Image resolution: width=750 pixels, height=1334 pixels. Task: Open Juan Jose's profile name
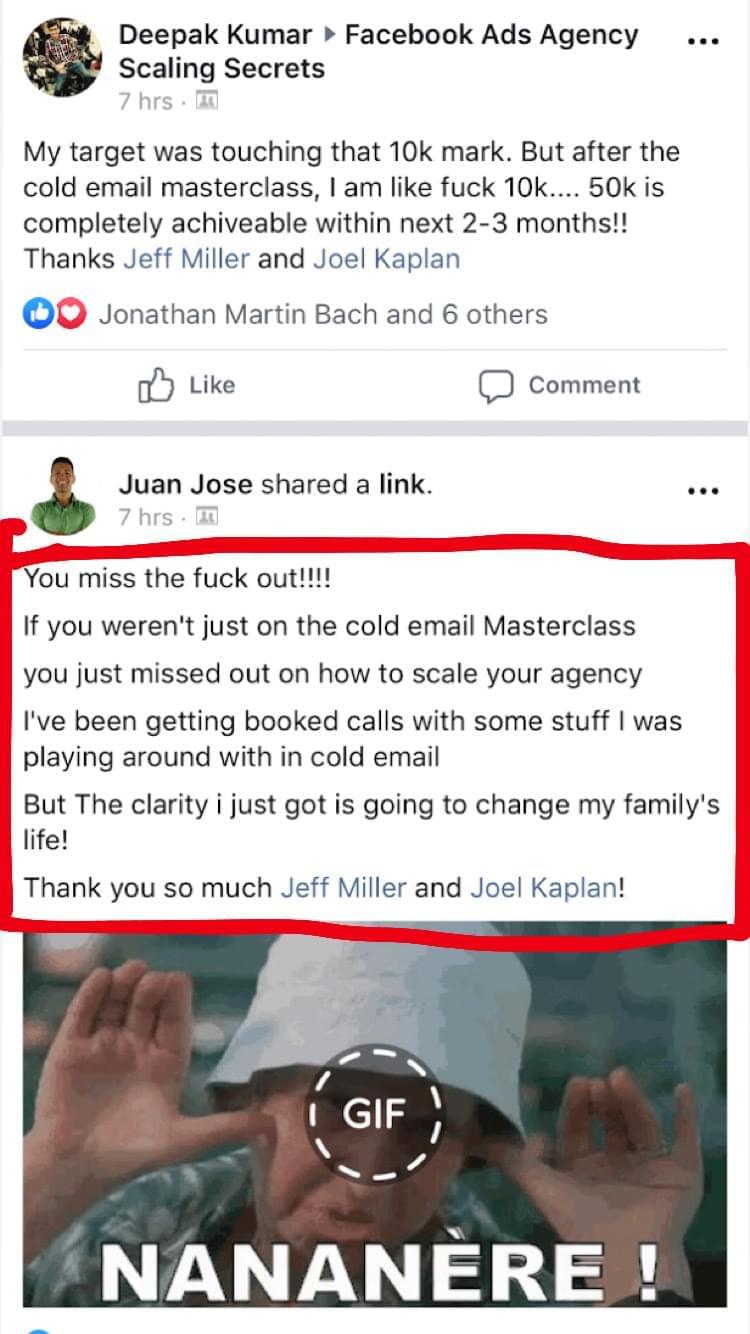coord(186,485)
